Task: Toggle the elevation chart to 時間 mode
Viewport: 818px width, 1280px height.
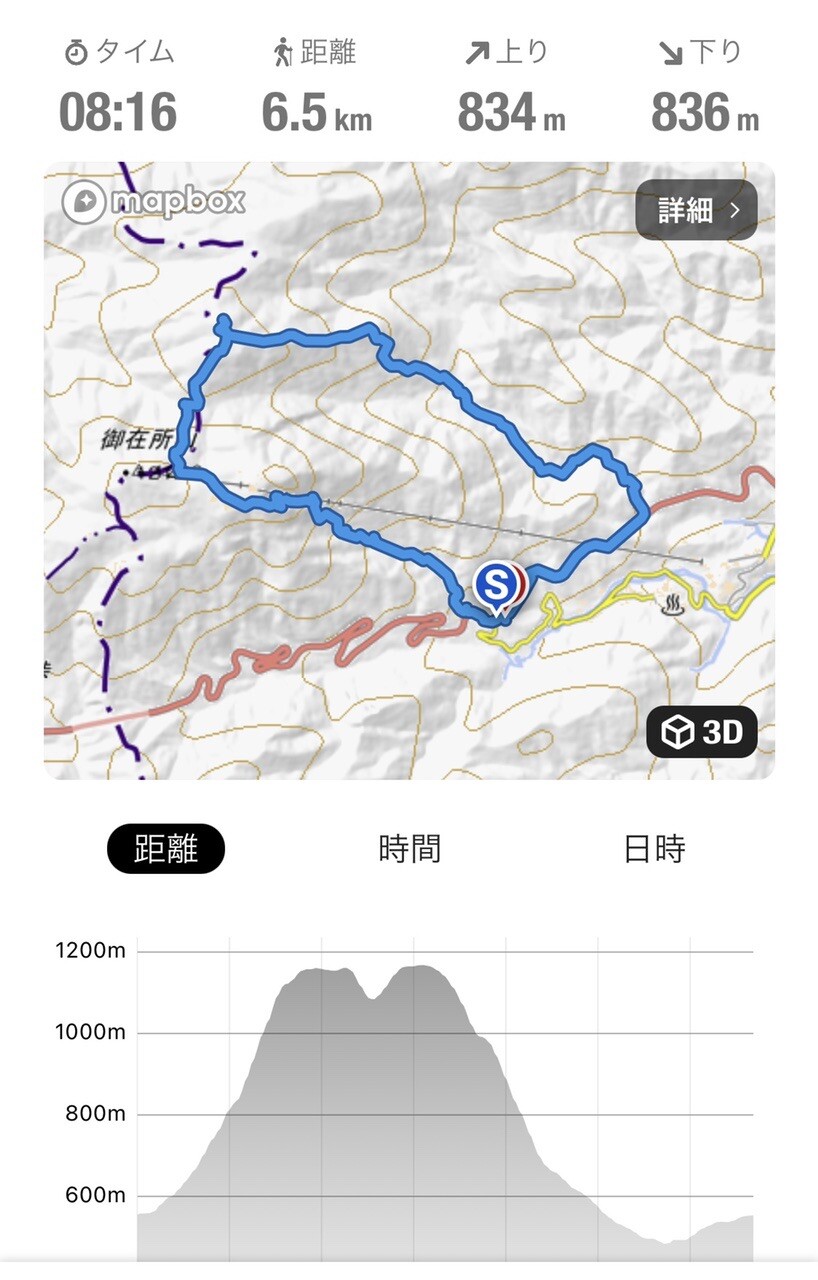Action: click(x=409, y=847)
